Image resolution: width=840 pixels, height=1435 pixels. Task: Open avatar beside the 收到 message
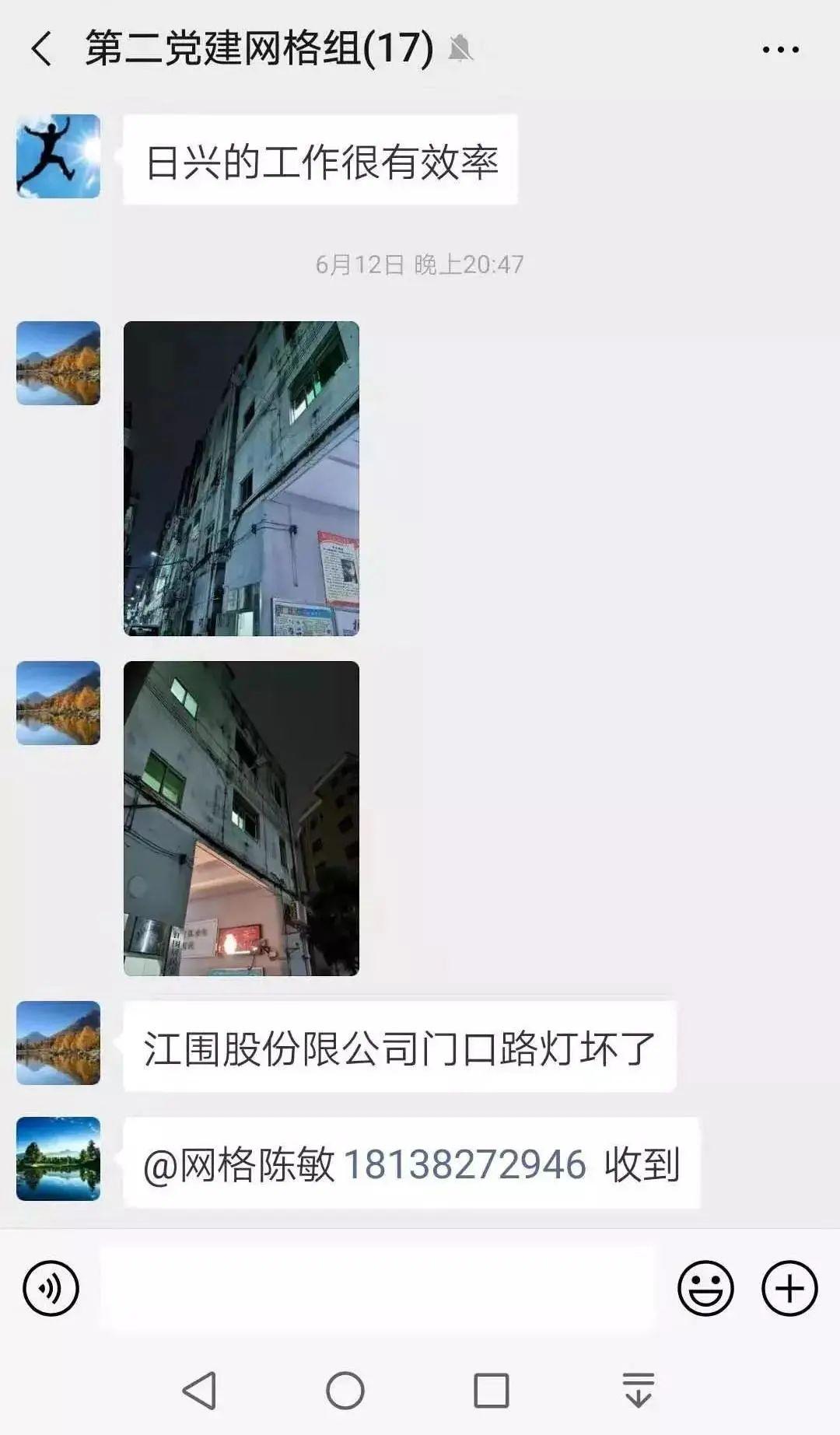(58, 1159)
